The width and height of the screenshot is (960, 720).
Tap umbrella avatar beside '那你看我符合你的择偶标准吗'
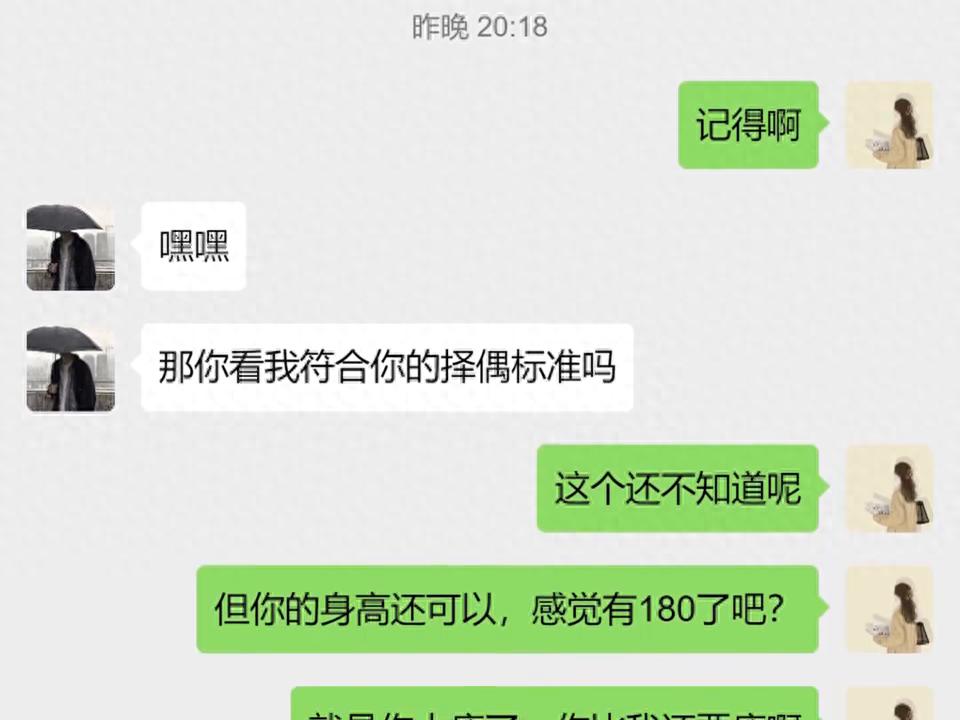coord(70,368)
